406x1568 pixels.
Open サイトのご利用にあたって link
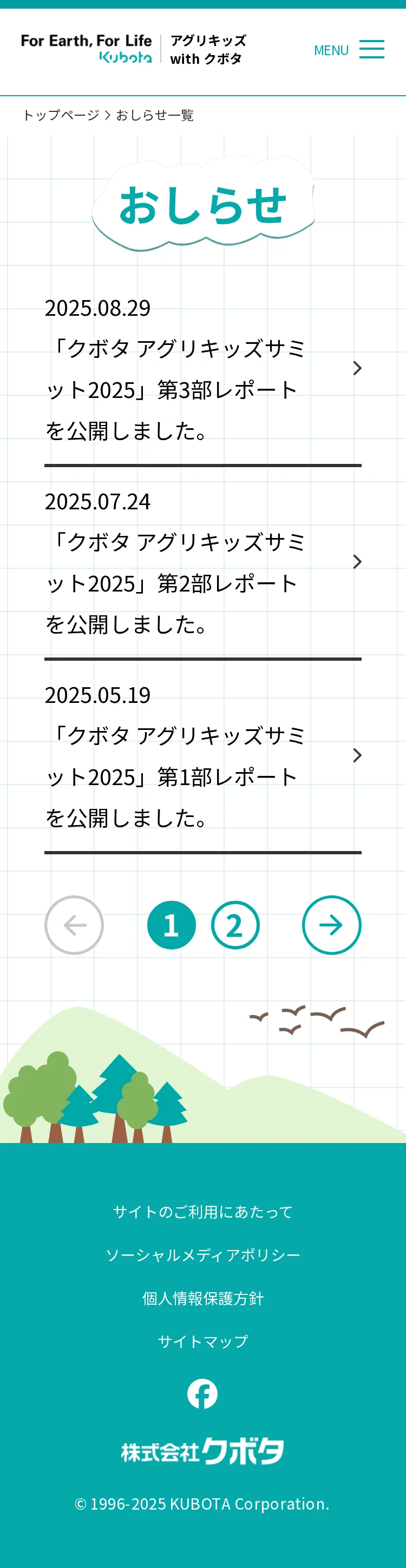203,1212
